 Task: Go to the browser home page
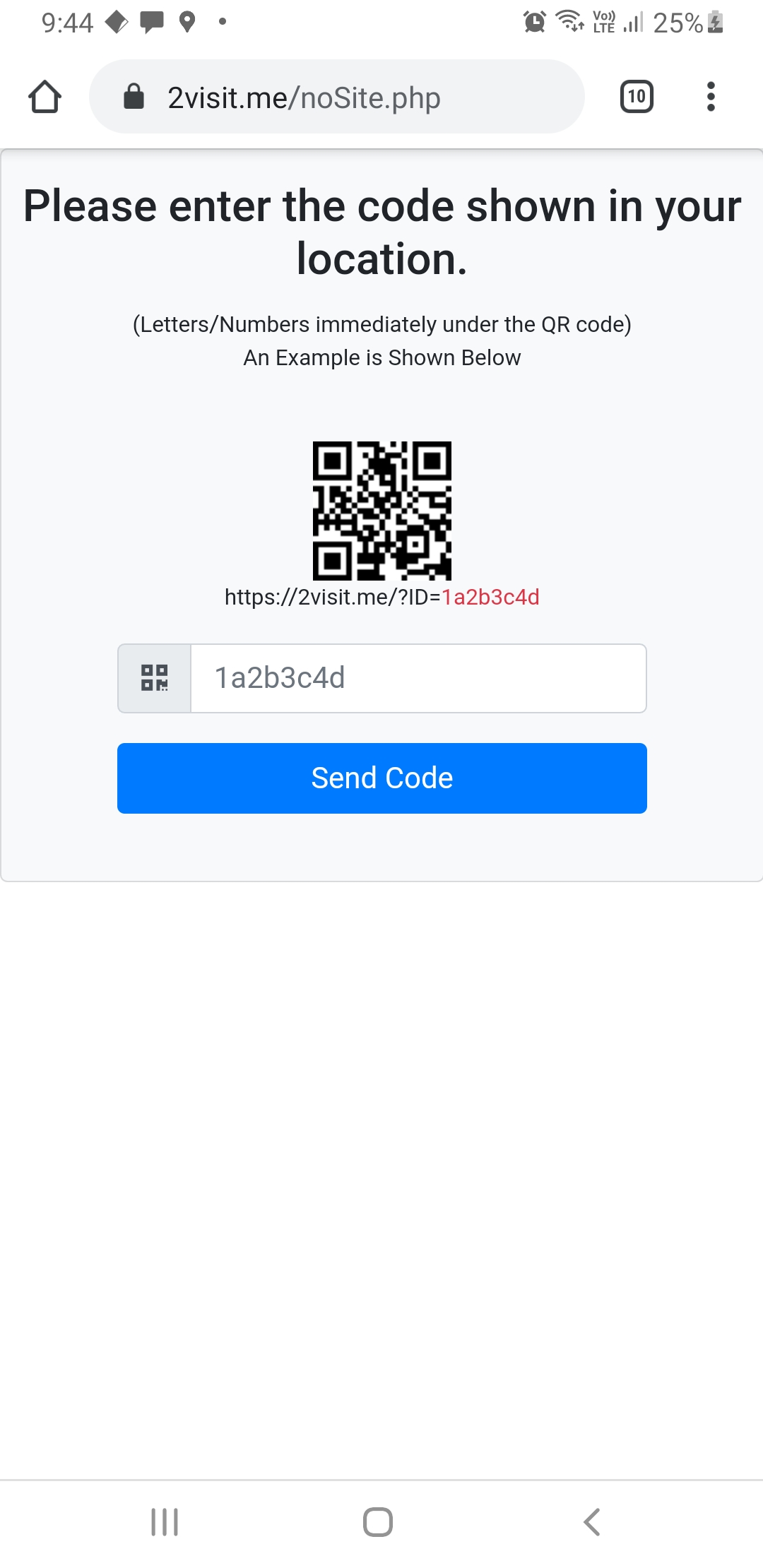coord(45,97)
